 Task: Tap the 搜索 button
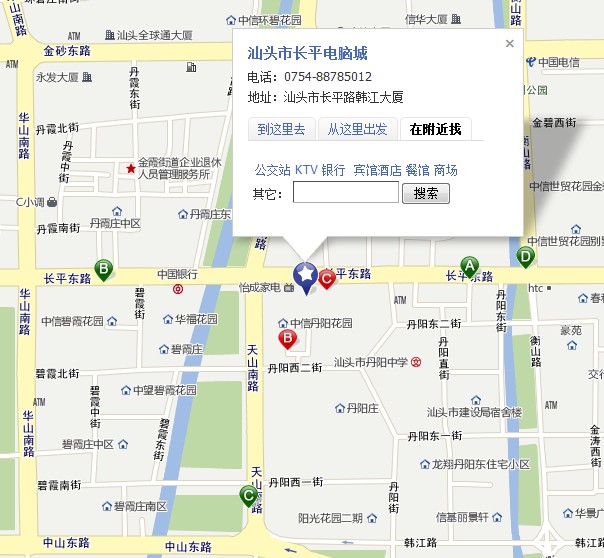click(x=425, y=193)
